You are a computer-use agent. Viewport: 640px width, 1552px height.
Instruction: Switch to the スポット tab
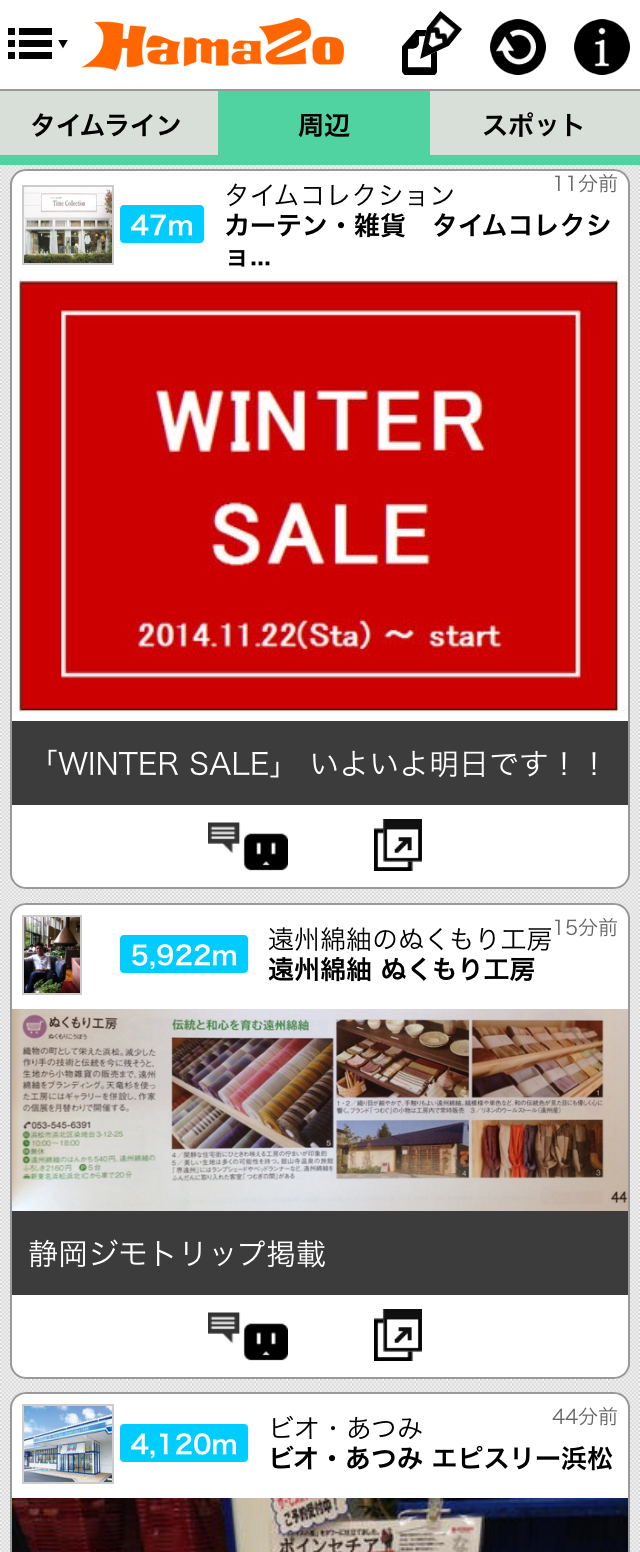tap(533, 125)
